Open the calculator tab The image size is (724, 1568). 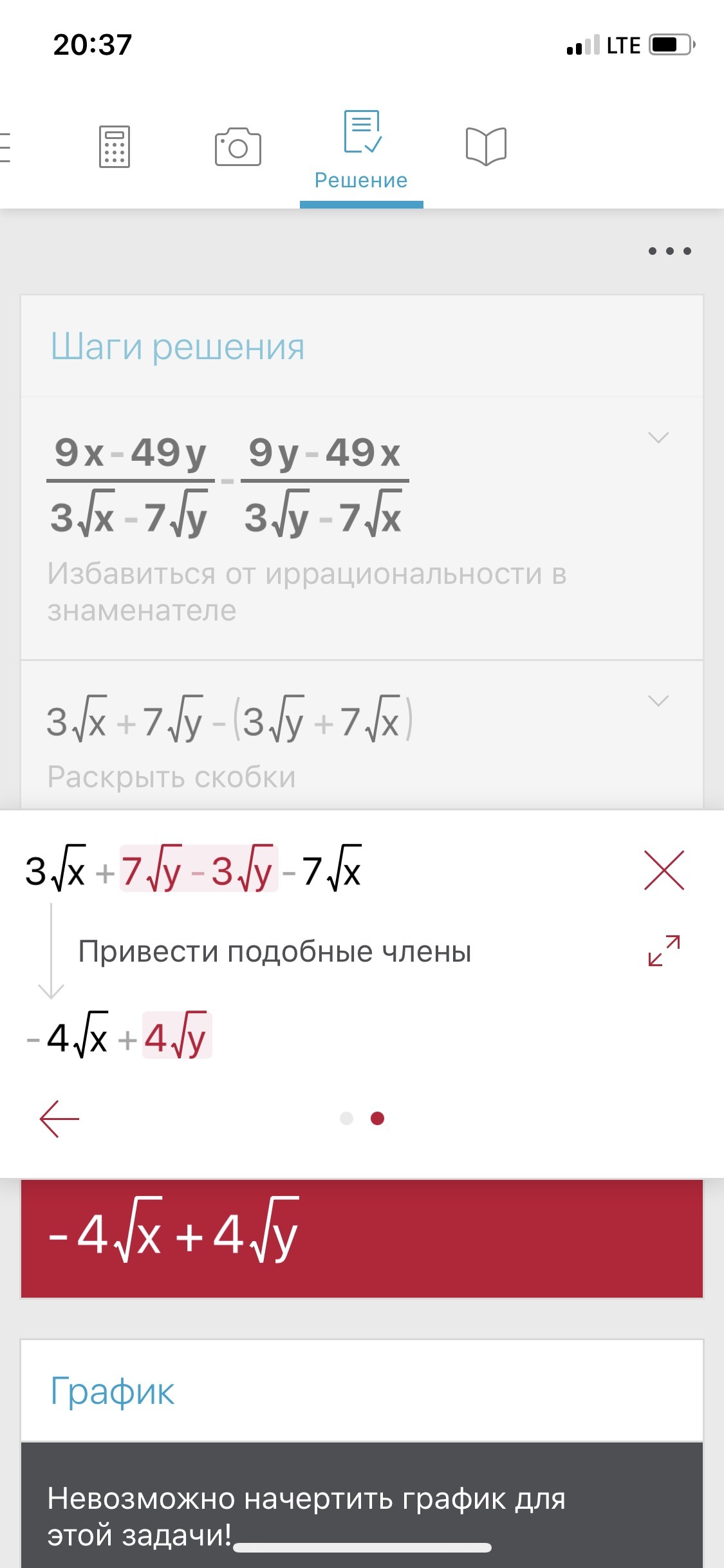115,147
